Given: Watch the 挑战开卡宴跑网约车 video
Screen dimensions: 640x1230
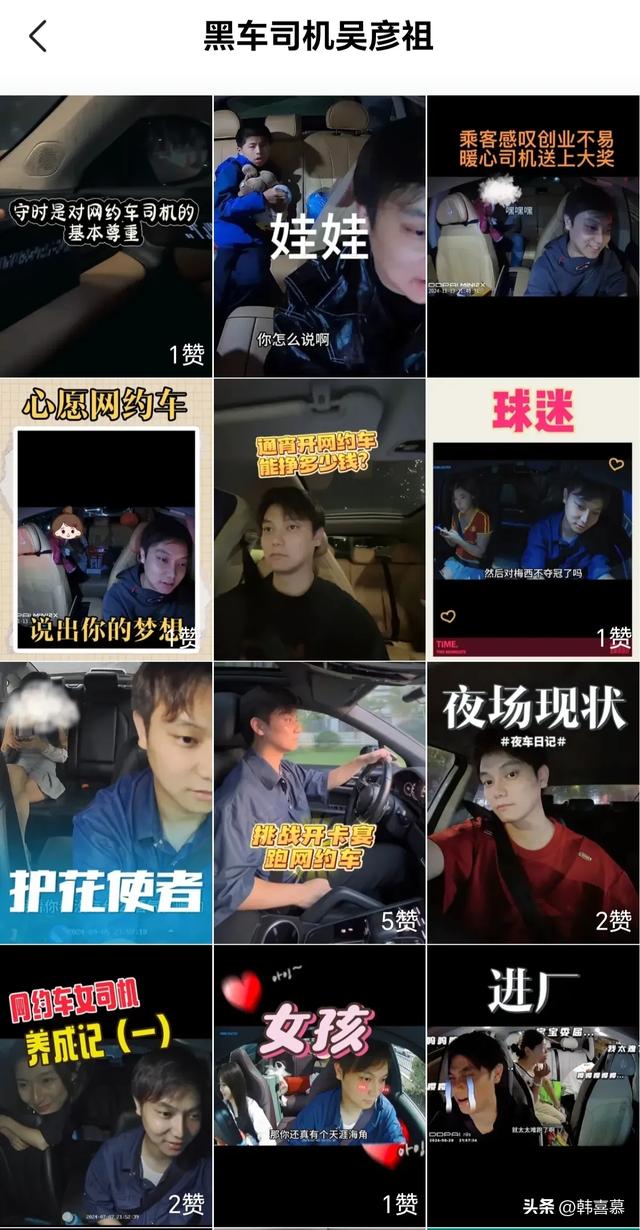Looking at the screenshot, I should tap(319, 802).
